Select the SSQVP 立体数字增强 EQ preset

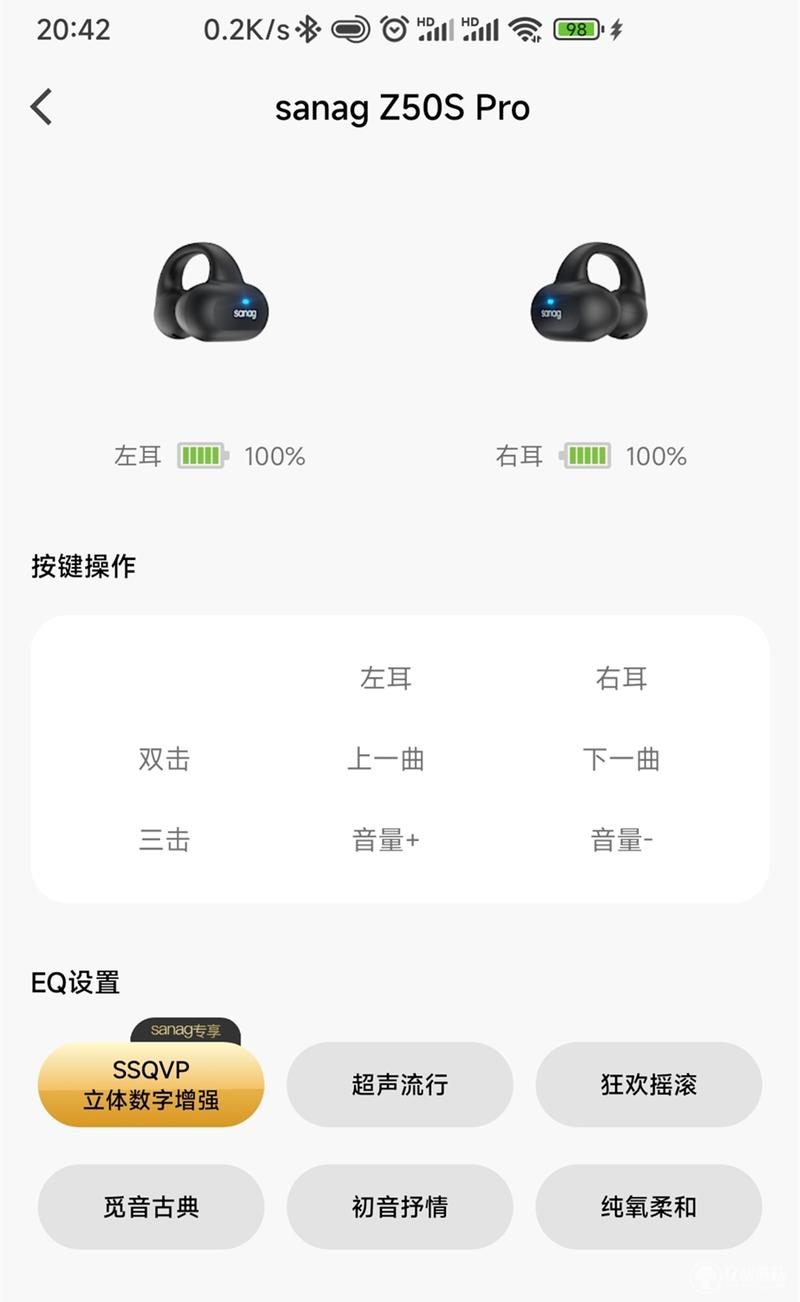151,1085
